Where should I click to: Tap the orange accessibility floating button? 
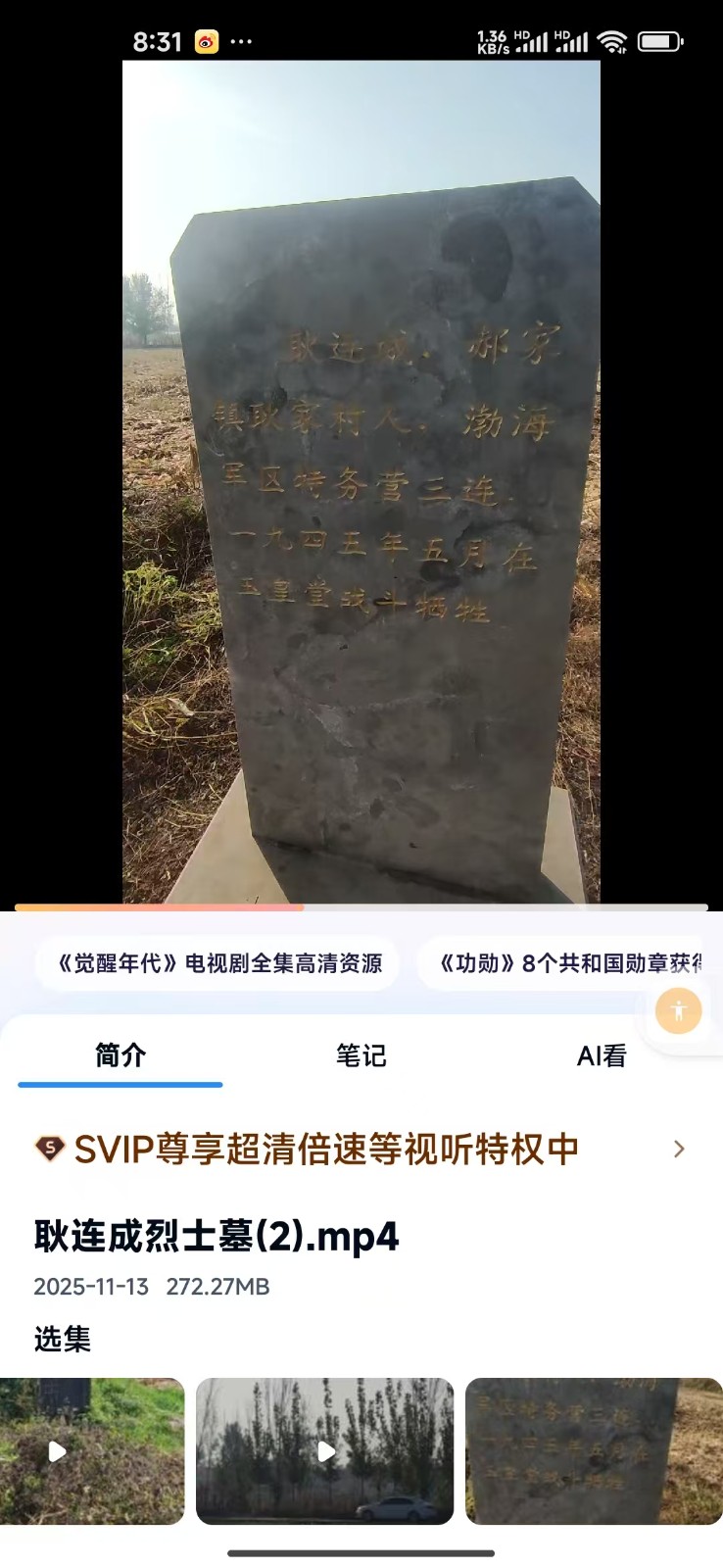coord(678,1010)
